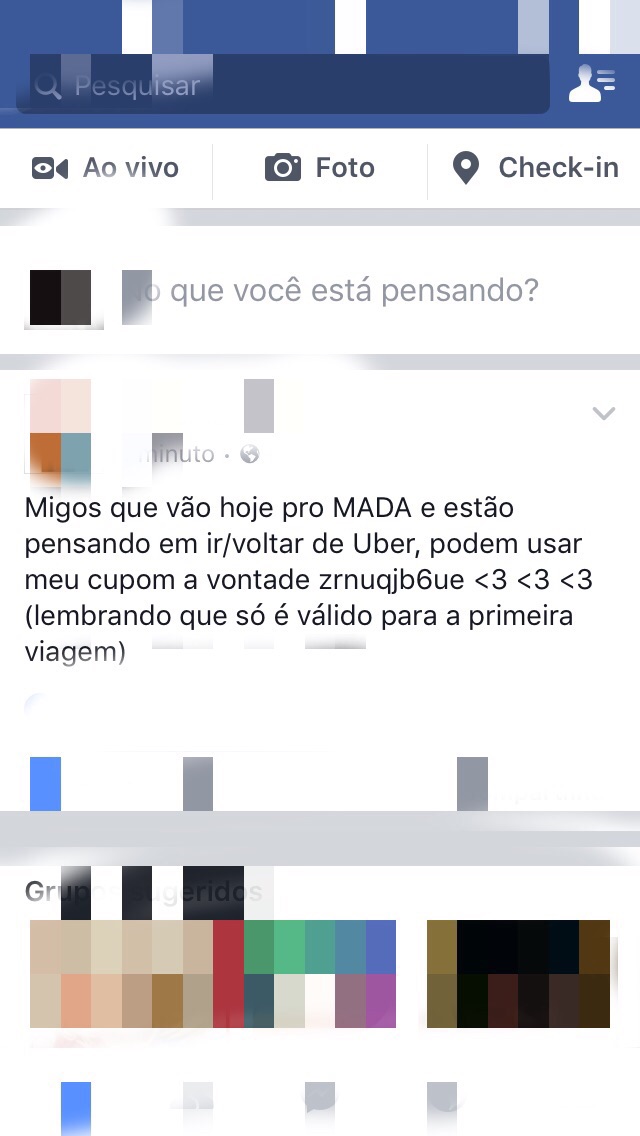Open the friends list icon
Screen dimensions: 640x1136
[x=592, y=83]
